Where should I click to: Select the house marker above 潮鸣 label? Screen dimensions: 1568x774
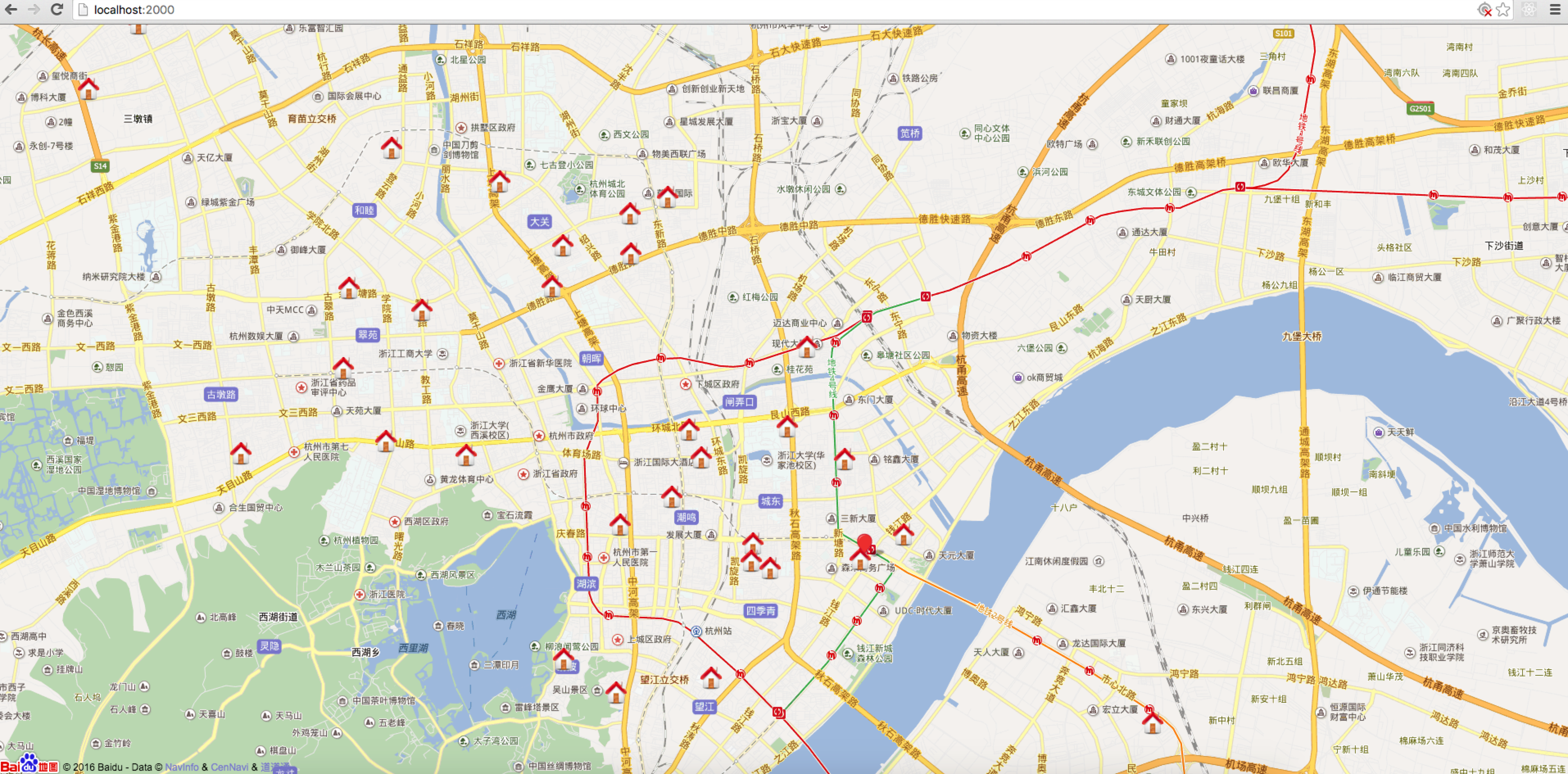(x=671, y=496)
